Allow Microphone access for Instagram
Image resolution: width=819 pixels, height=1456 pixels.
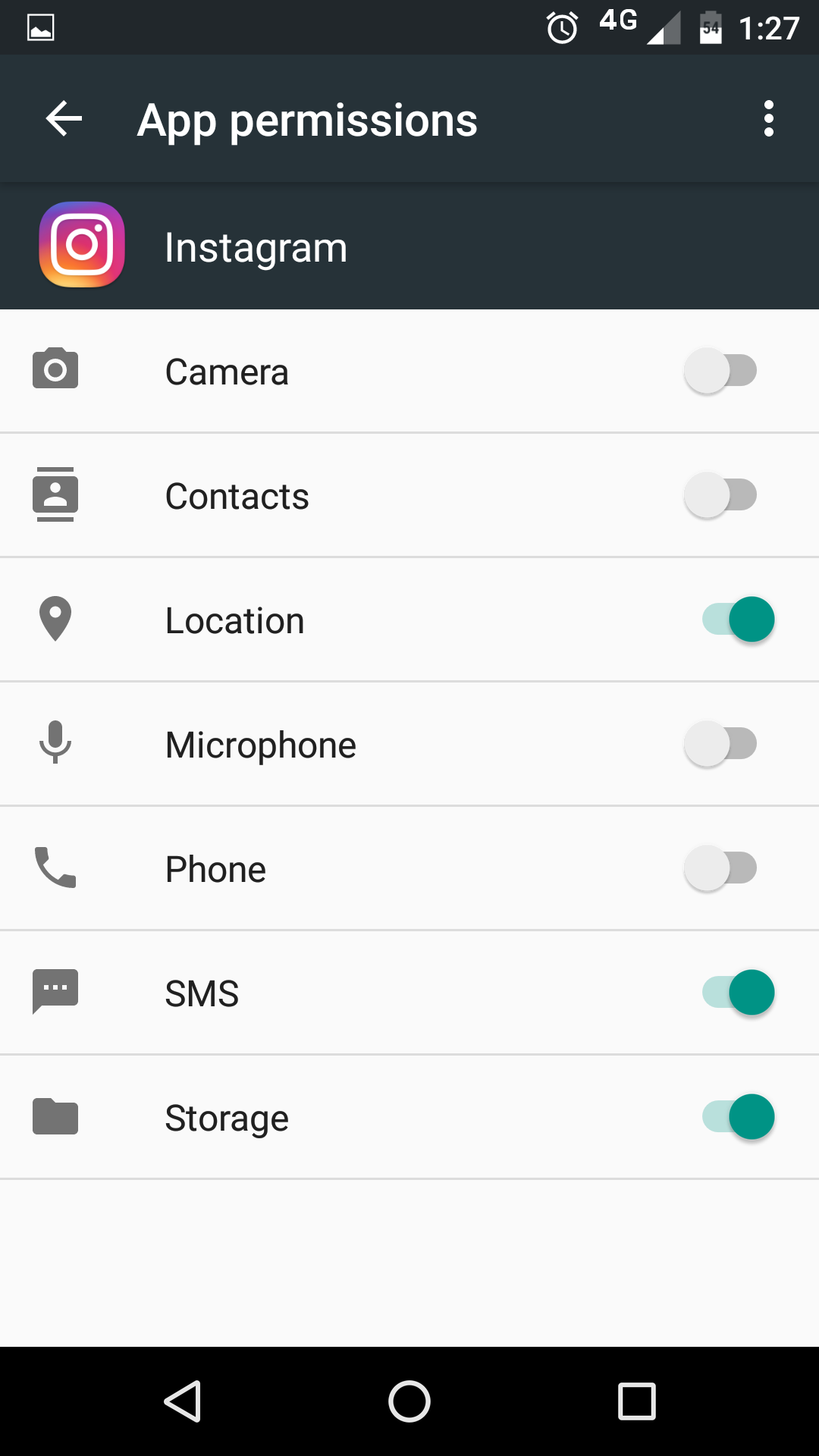(720, 744)
